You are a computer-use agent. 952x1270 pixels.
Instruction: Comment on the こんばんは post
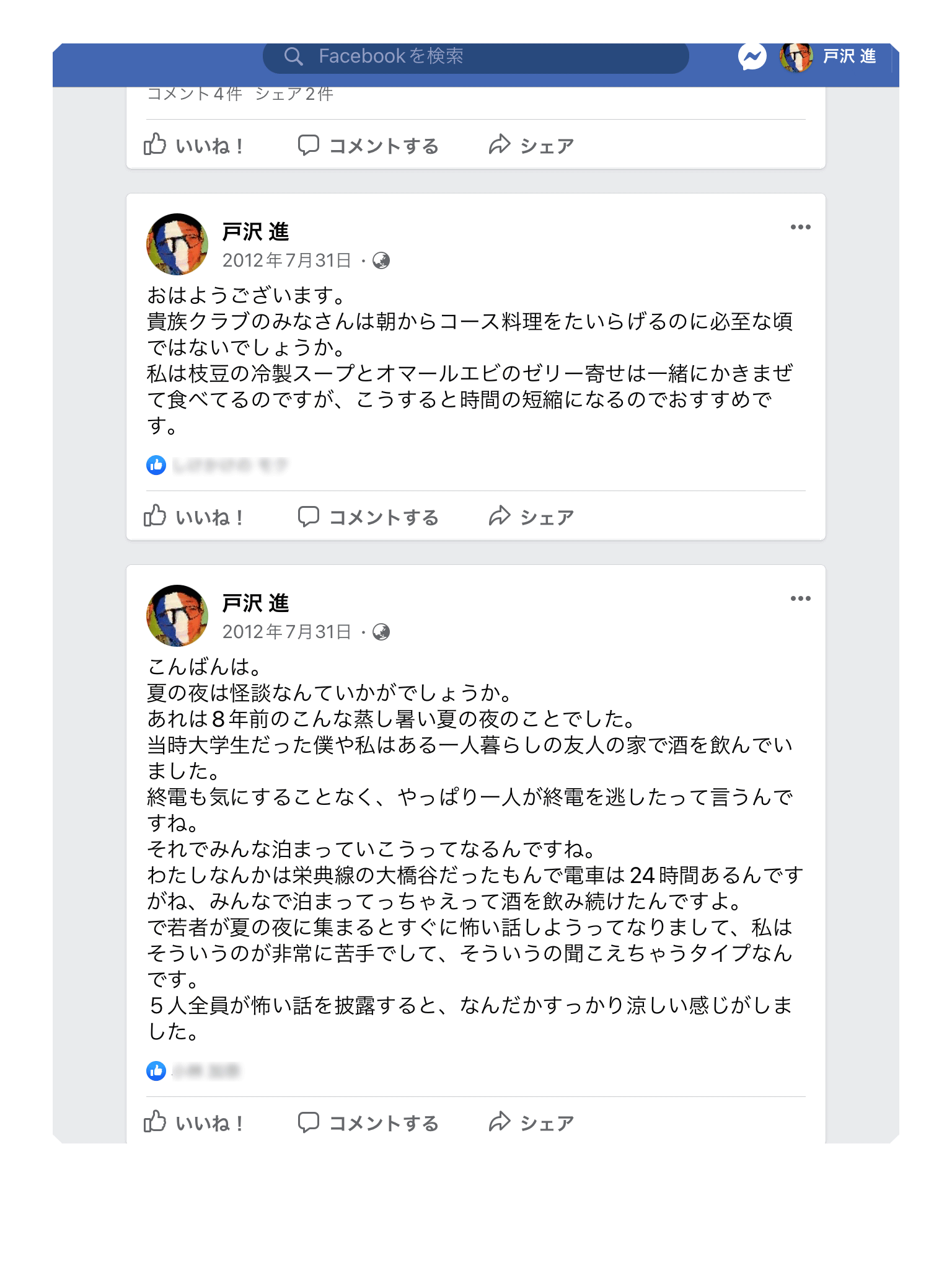(x=368, y=1123)
